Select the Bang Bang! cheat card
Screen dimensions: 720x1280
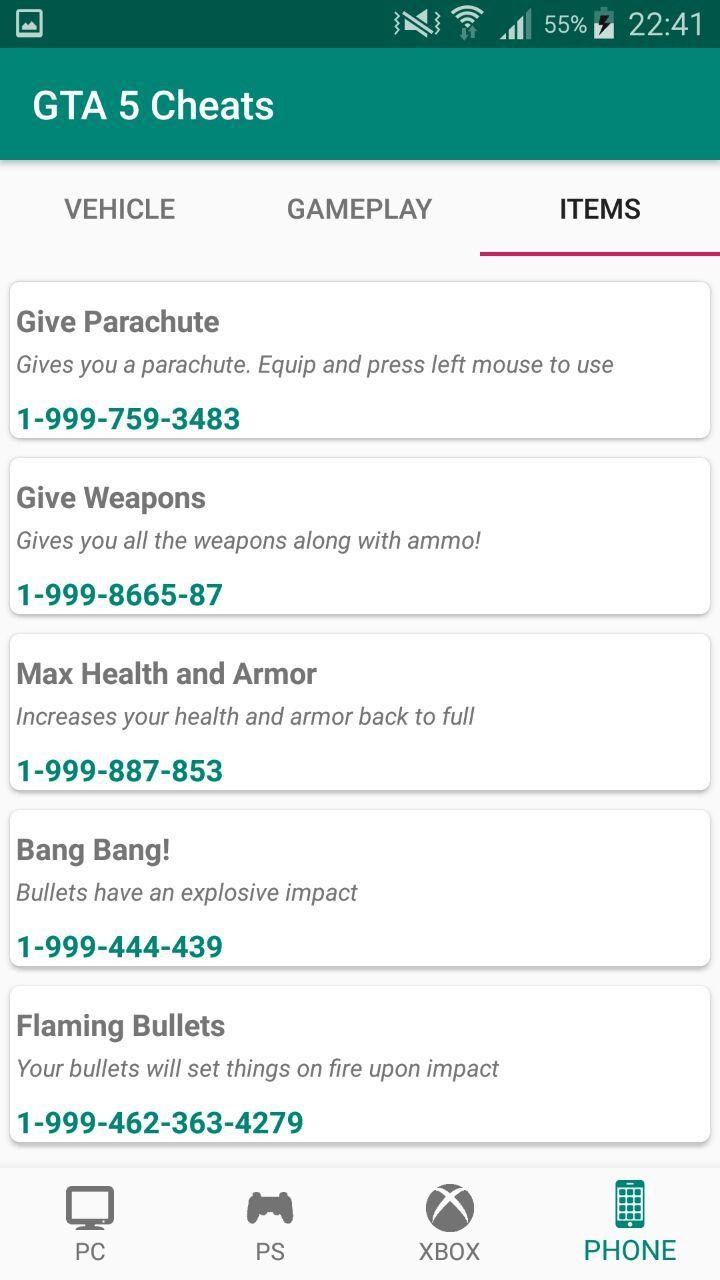point(360,888)
